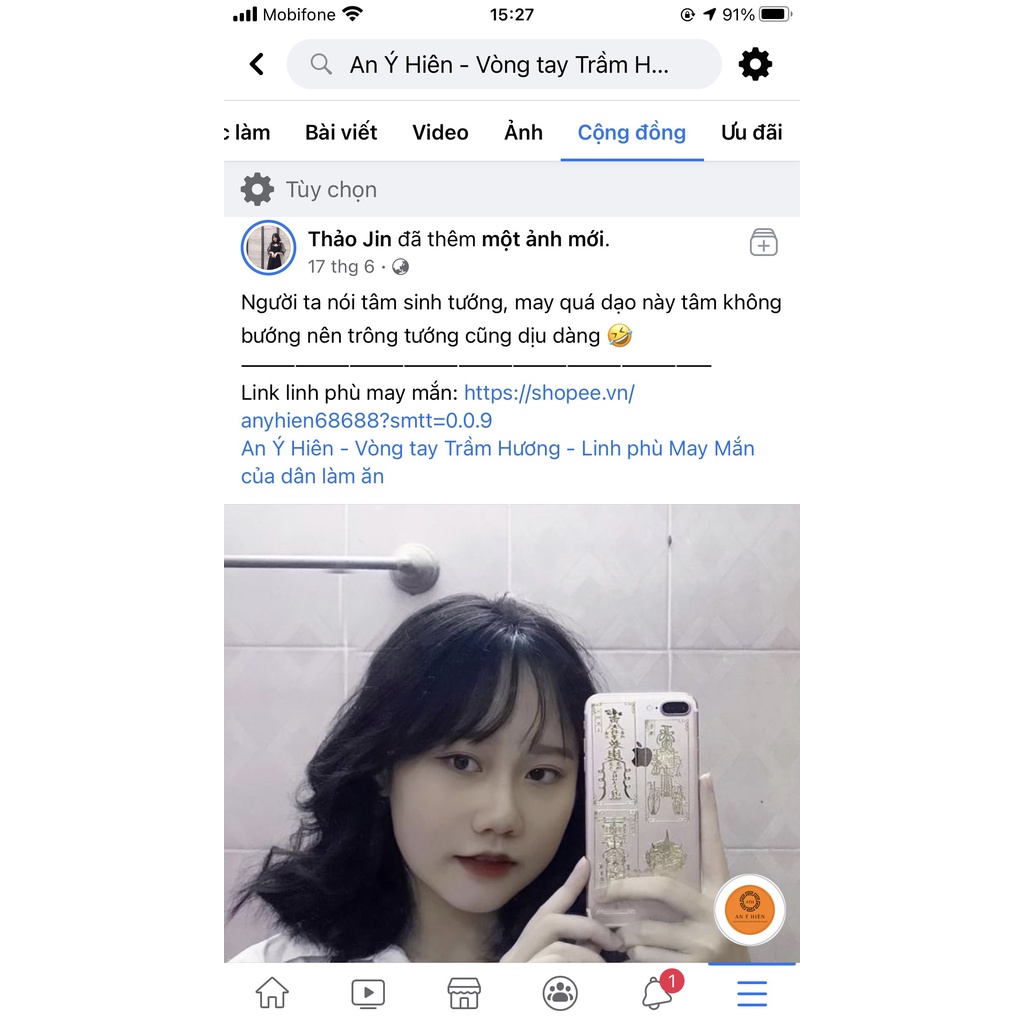Open the Groups tab

(560, 993)
